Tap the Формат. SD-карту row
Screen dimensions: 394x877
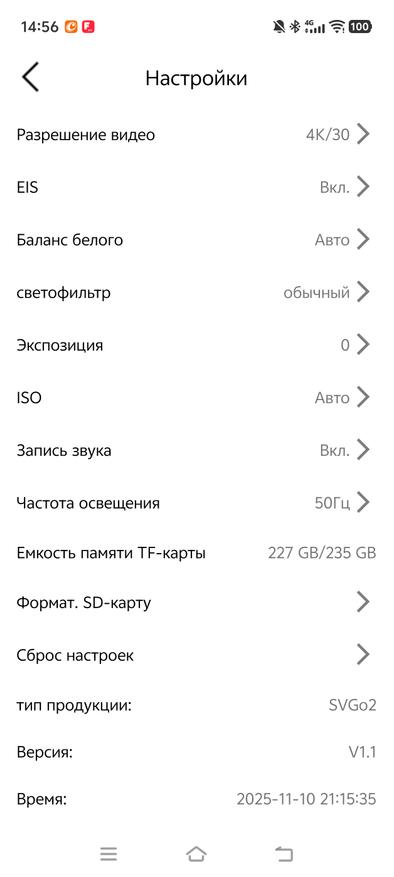(197, 602)
